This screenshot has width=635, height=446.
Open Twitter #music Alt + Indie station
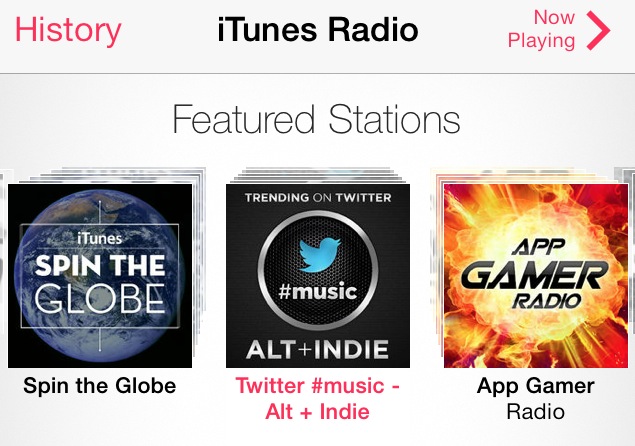click(x=317, y=275)
